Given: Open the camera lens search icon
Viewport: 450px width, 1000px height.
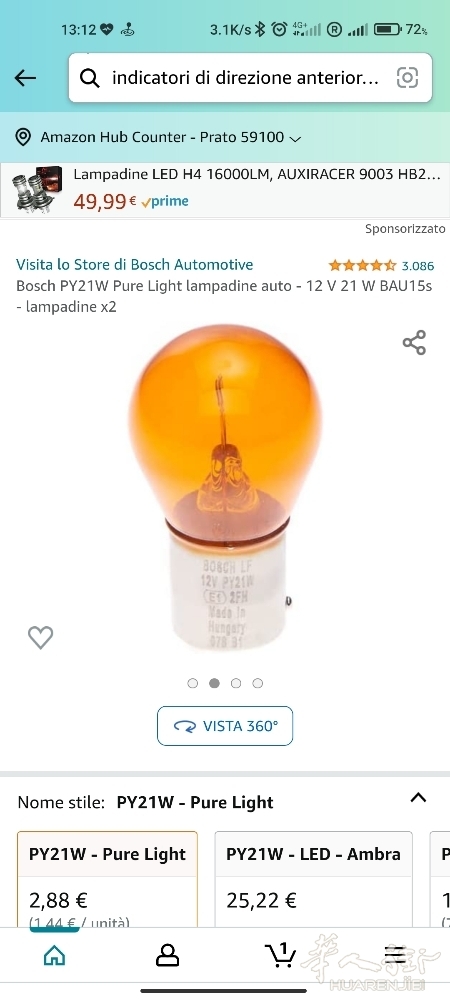Looking at the screenshot, I should coord(407,78).
